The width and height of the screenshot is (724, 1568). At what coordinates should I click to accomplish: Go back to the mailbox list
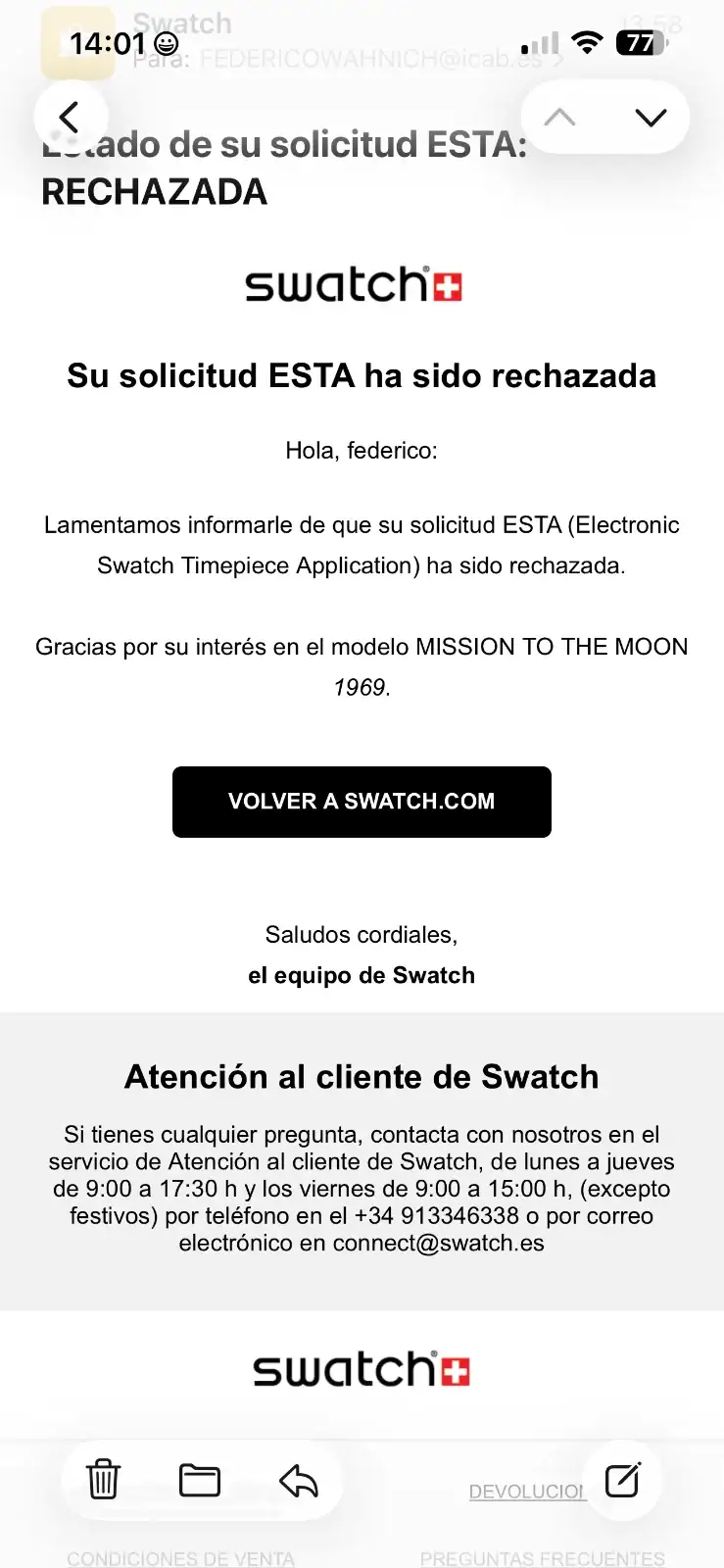[70, 118]
